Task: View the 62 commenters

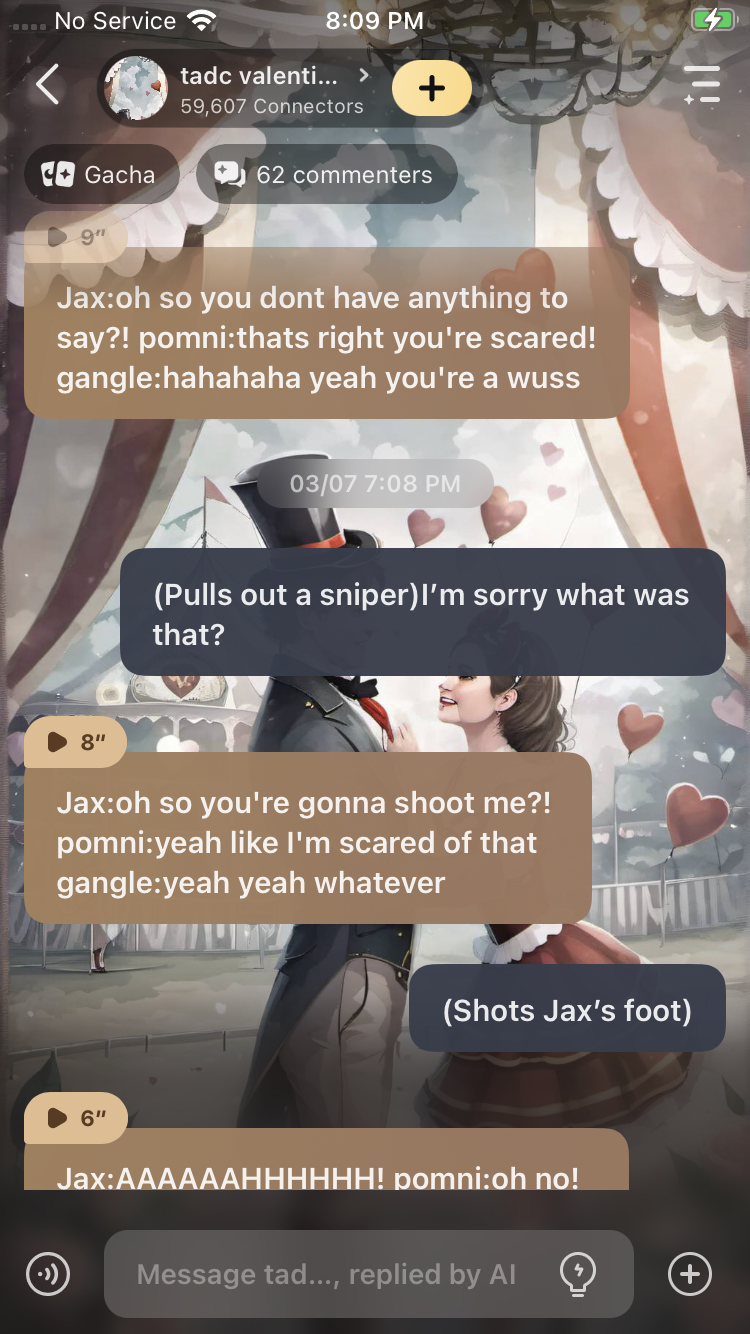Action: [327, 175]
